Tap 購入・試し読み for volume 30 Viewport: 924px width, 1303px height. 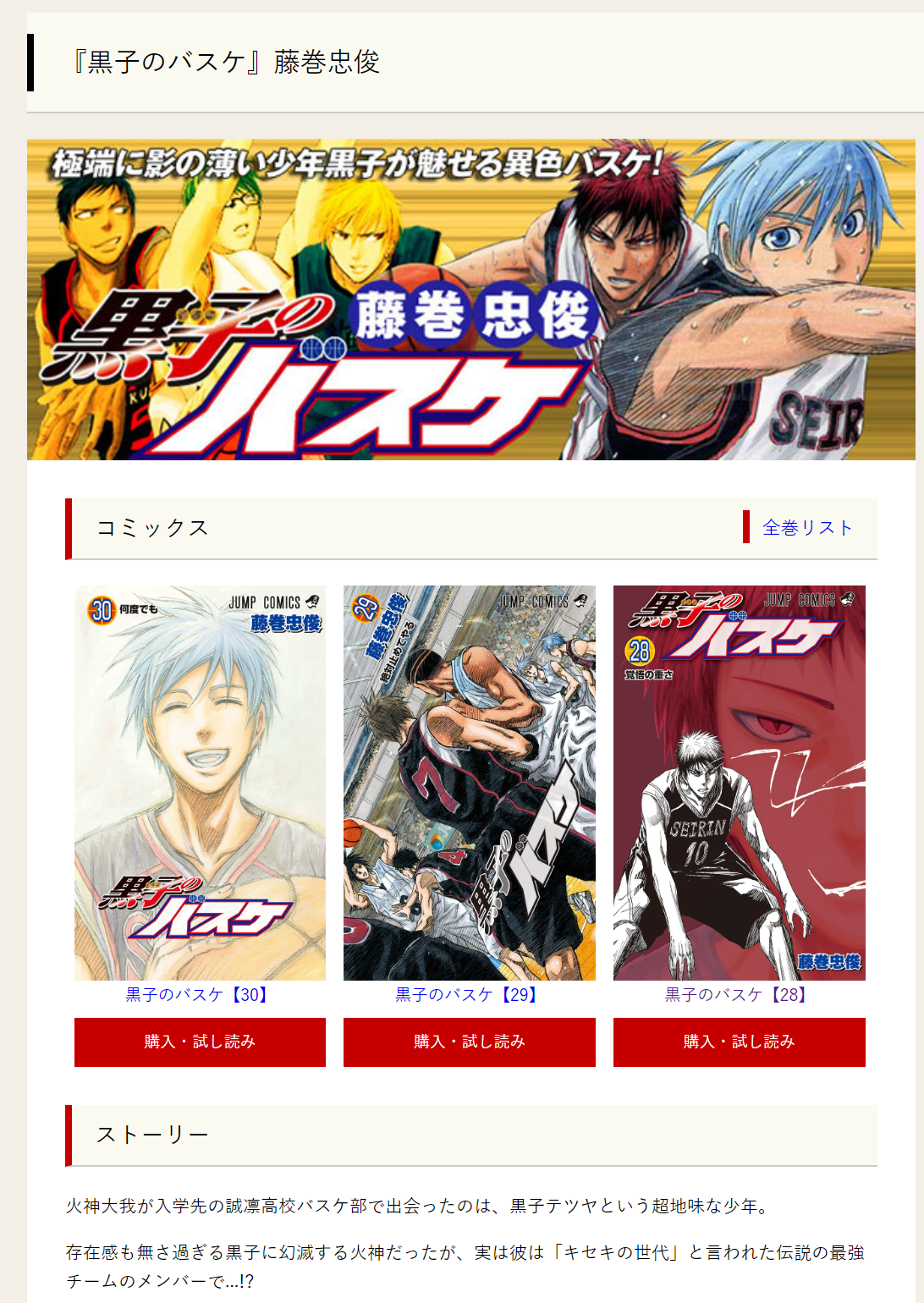pyautogui.click(x=200, y=1042)
